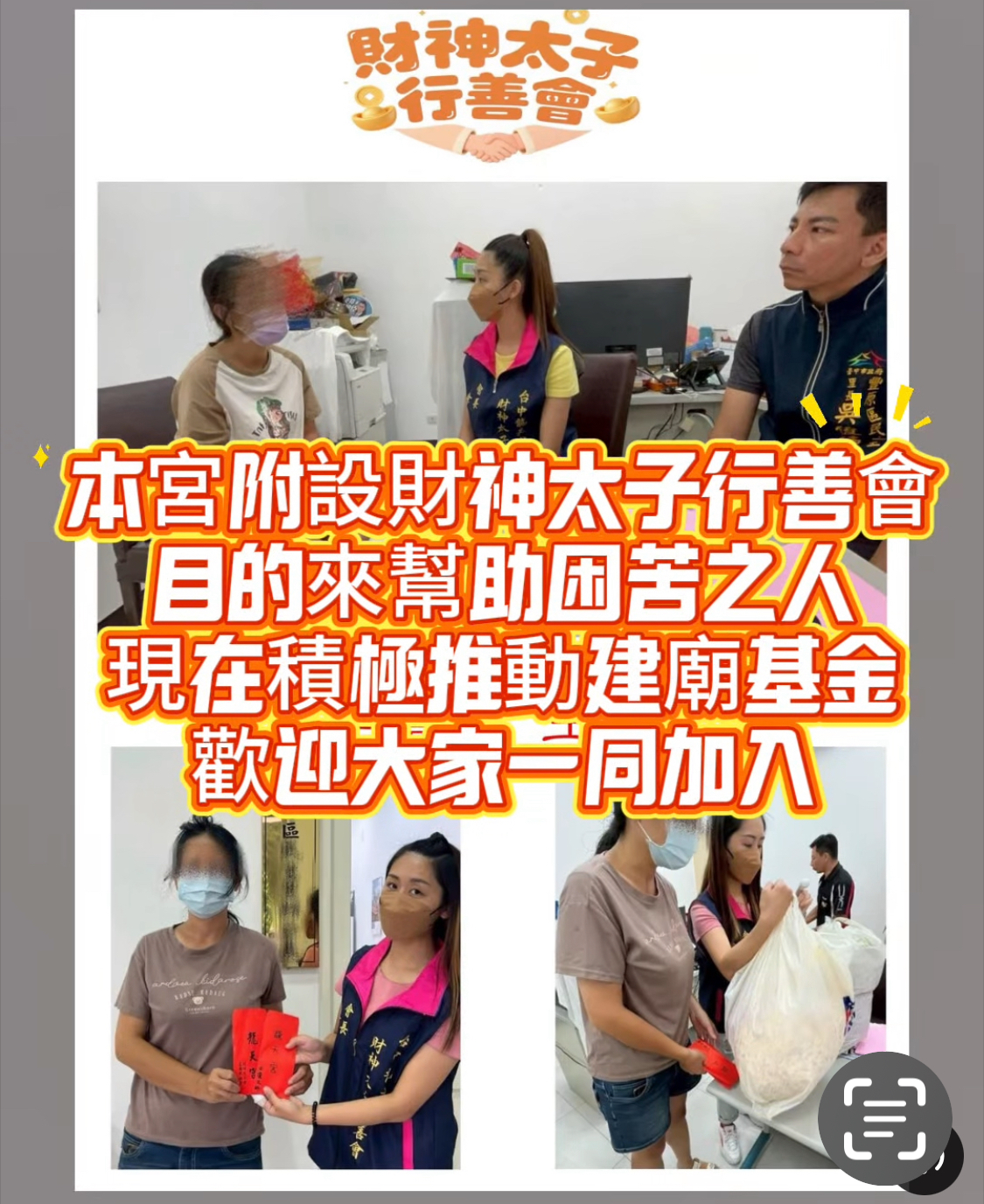Tap the text recognition scan icon

click(x=884, y=1118)
